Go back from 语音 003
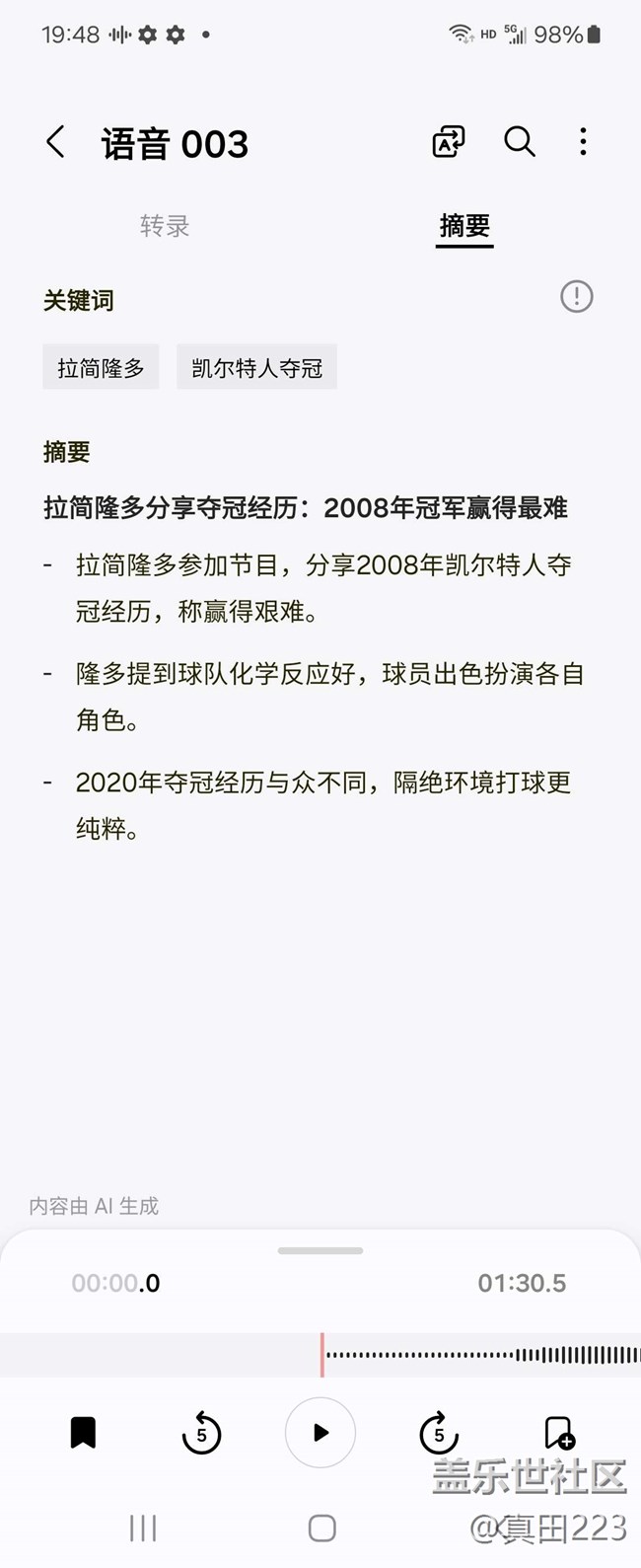The height and width of the screenshot is (1568, 641). tap(56, 143)
